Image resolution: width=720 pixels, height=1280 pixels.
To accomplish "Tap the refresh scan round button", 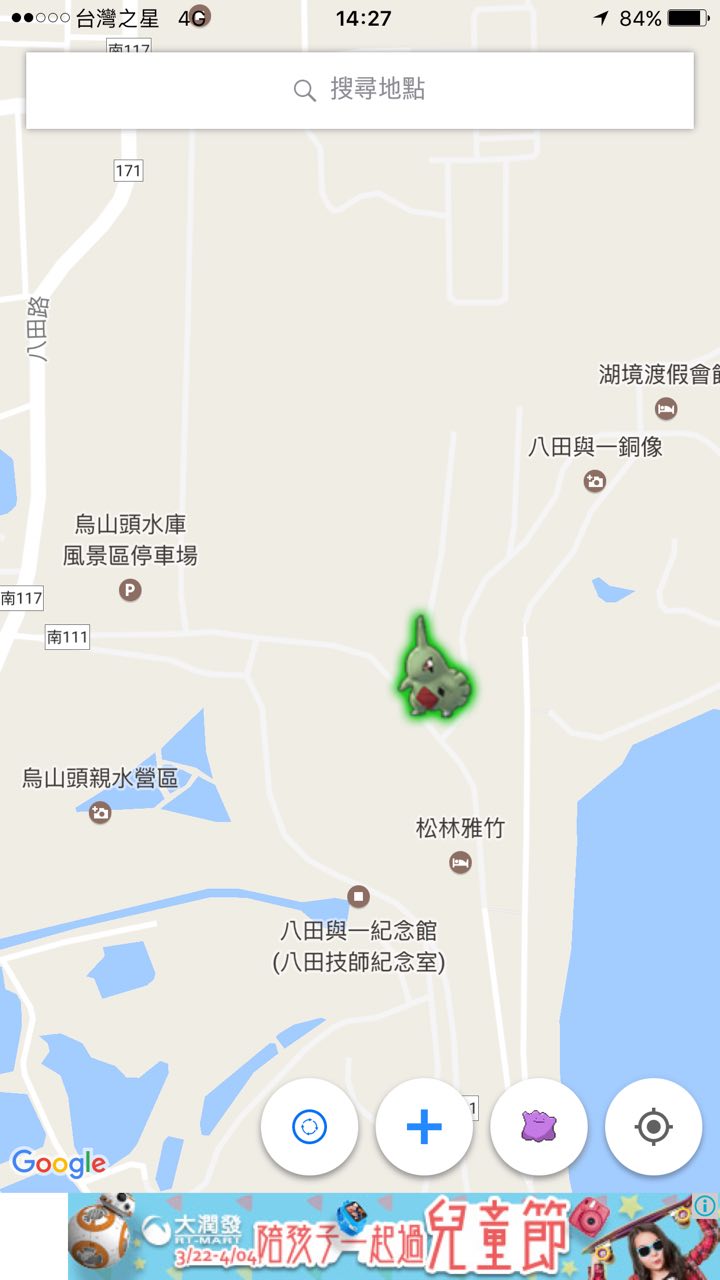I will 309,1127.
